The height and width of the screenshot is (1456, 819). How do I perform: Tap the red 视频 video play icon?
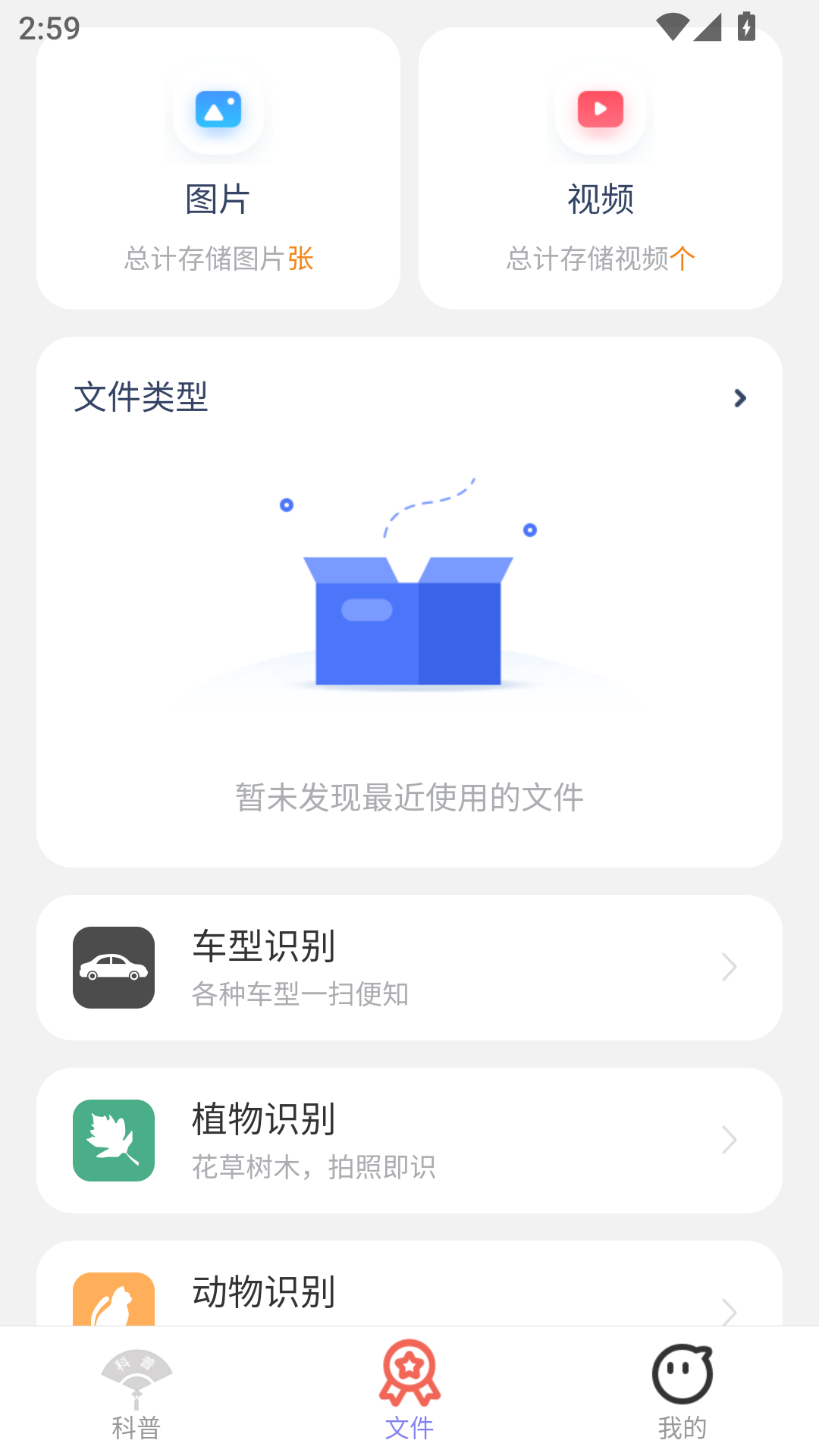coord(599,110)
